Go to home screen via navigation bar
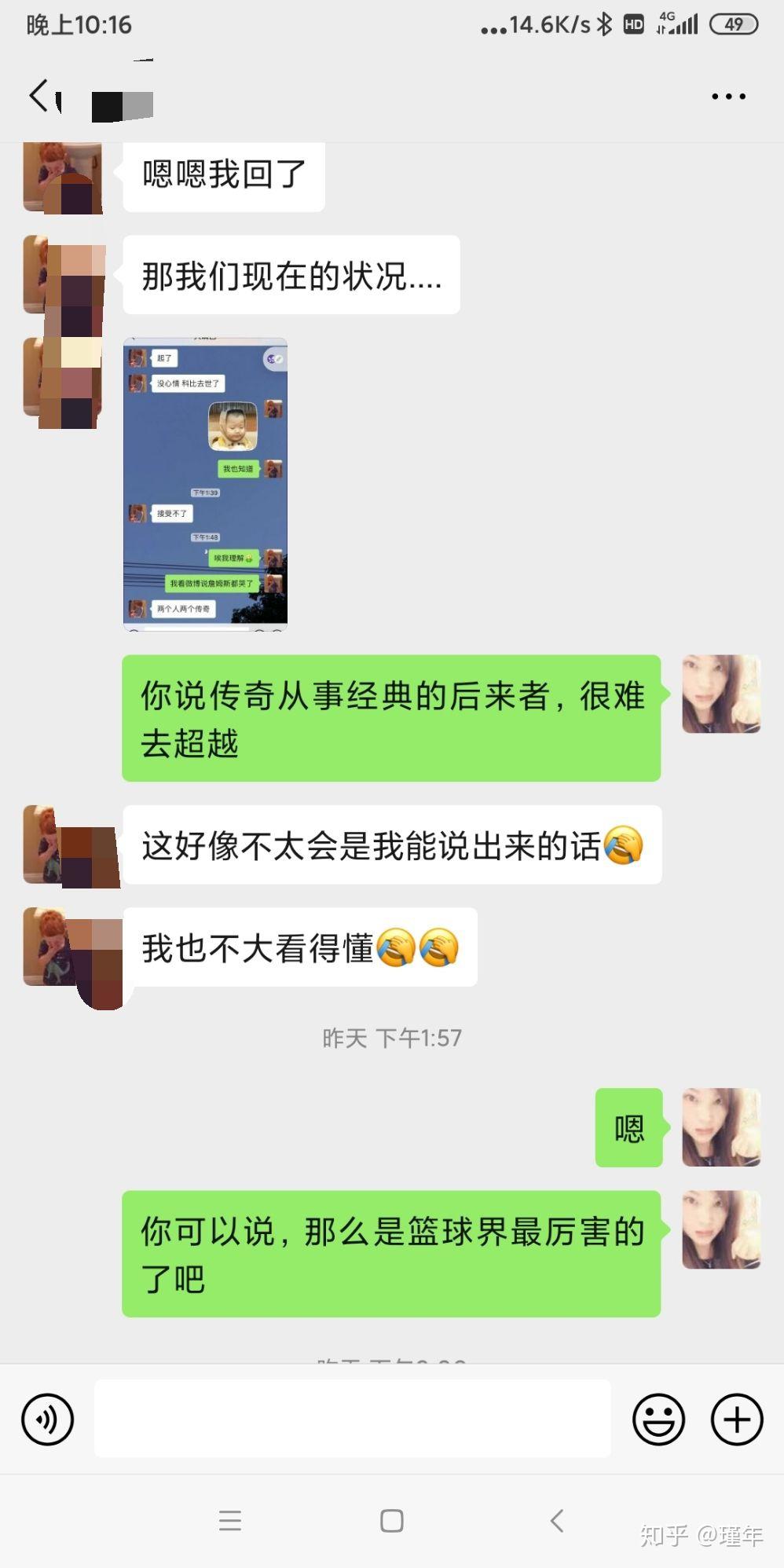Screen dimensions: 784x1568 click(x=392, y=1521)
